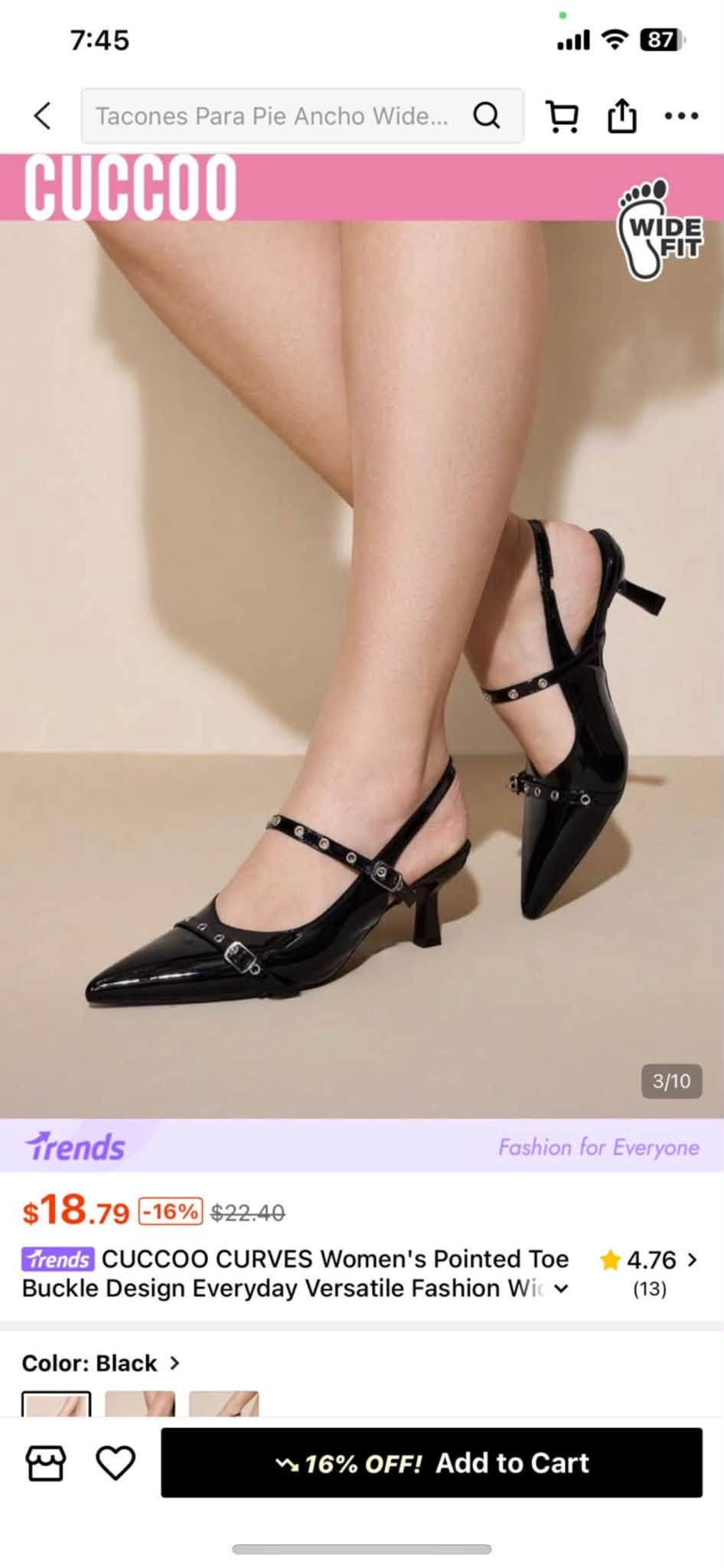The image size is (724, 1568).
Task: Expand the full product title
Action: point(561,1289)
